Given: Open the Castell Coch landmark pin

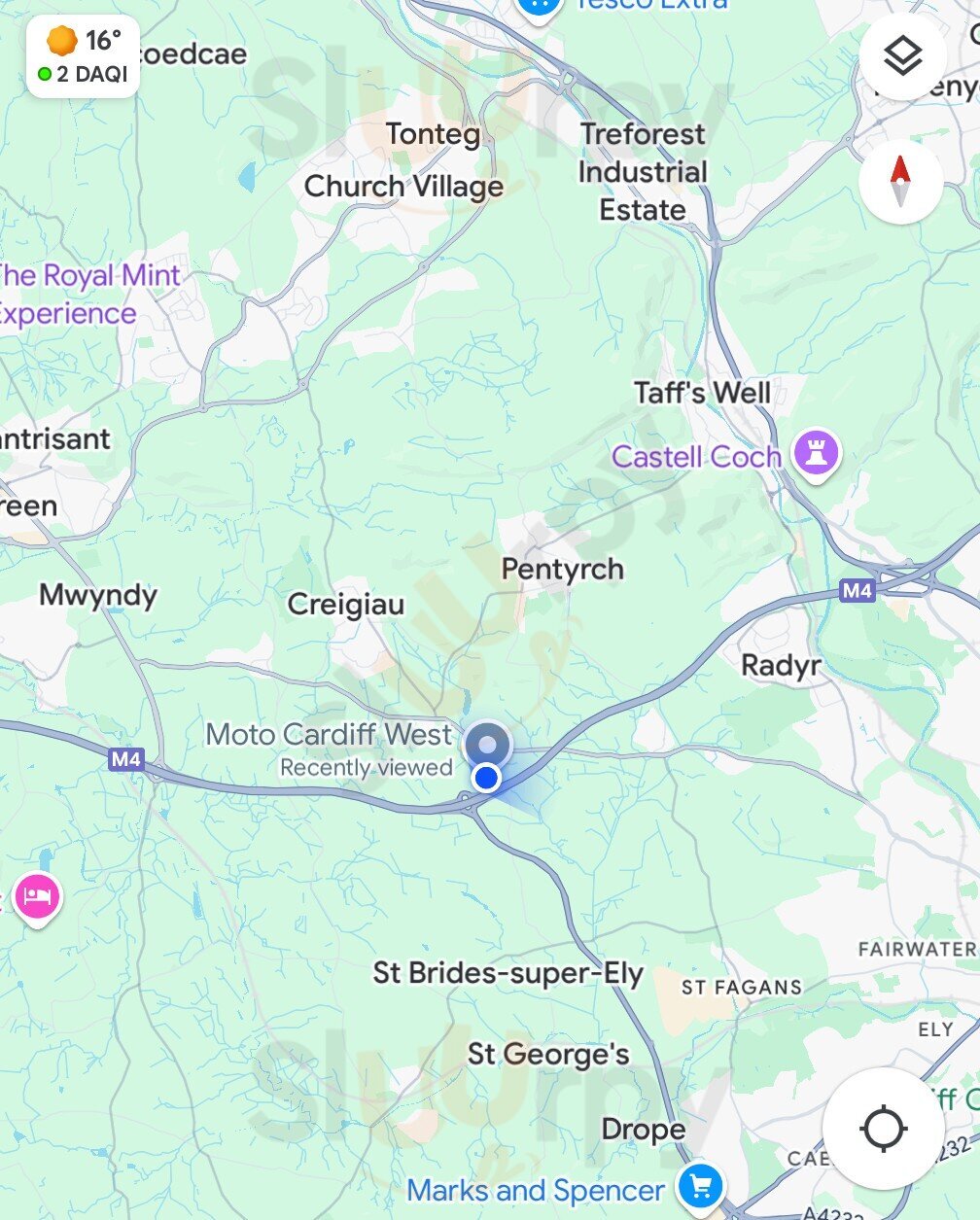Looking at the screenshot, I should pyautogui.click(x=815, y=454).
